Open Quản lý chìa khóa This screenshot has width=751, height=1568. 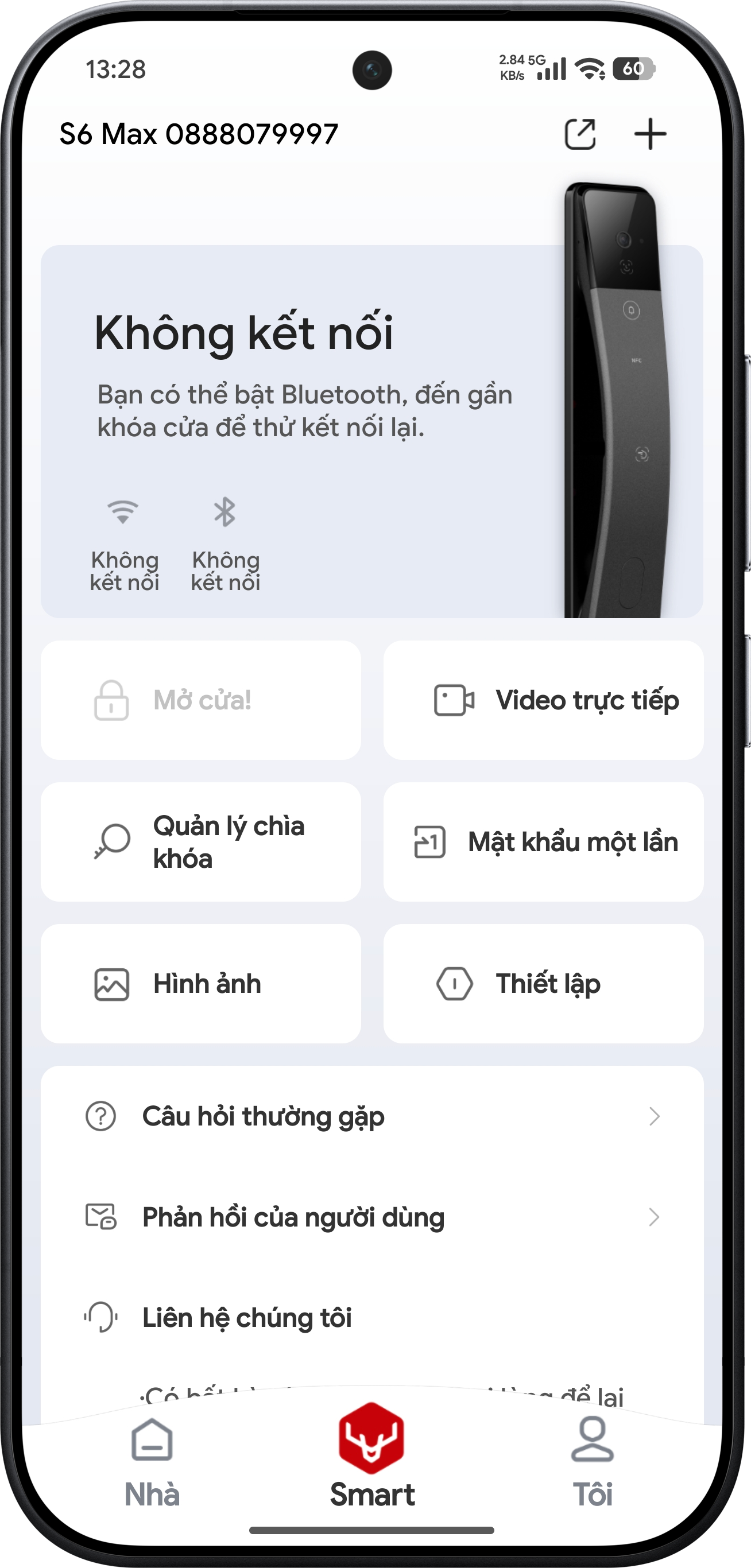click(200, 842)
